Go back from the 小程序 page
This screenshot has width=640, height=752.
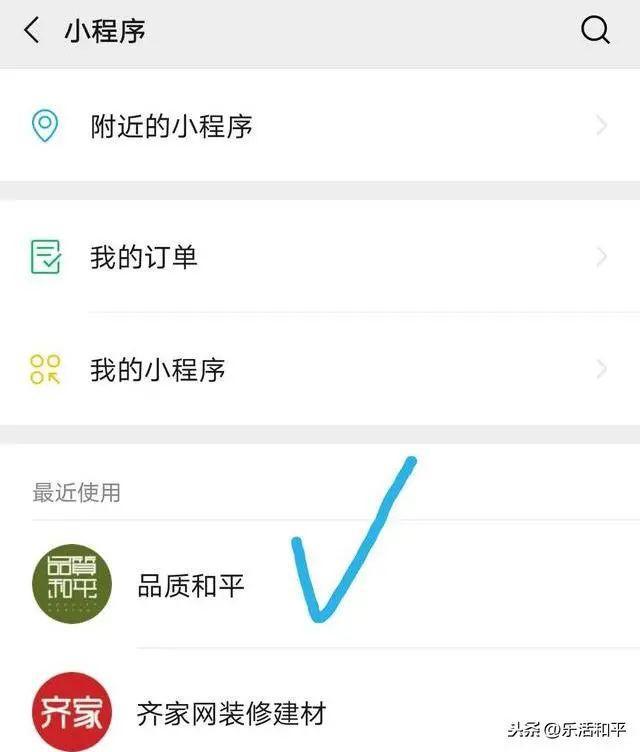(33, 31)
